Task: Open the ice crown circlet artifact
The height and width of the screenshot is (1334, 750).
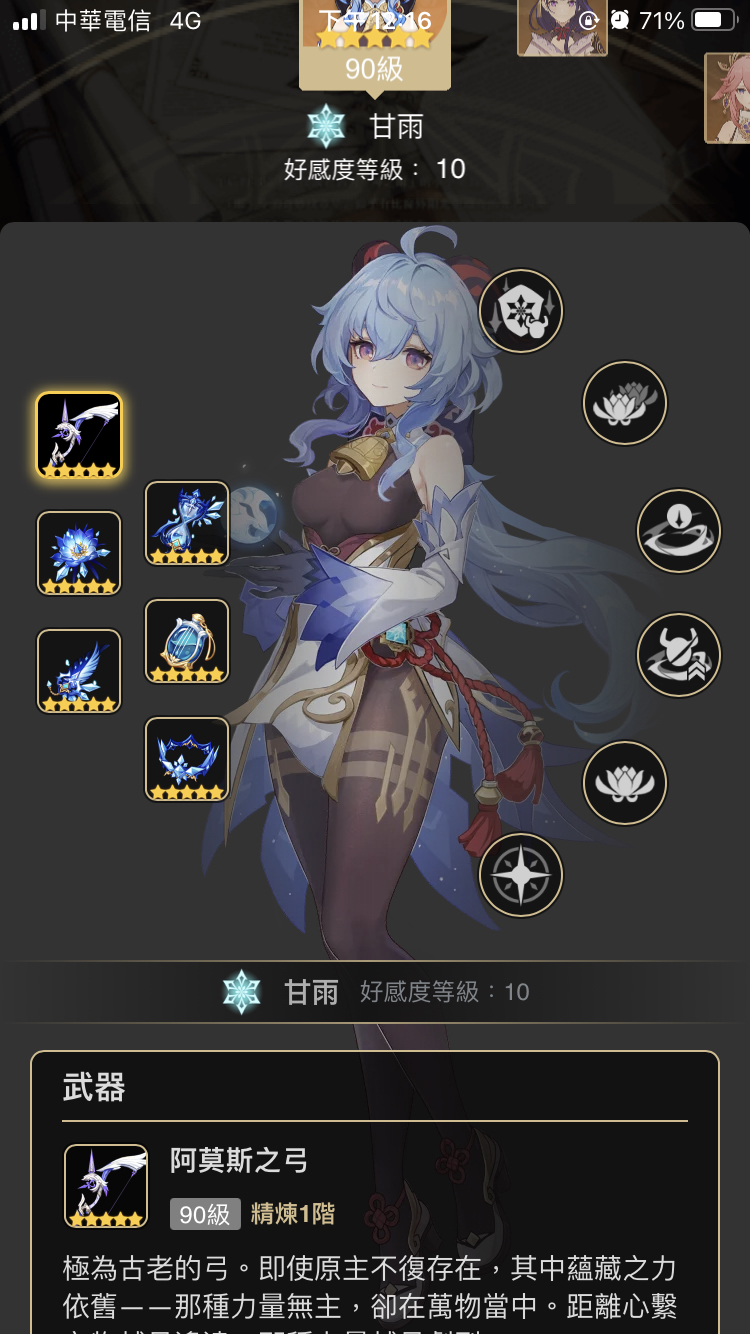Action: tap(187, 759)
